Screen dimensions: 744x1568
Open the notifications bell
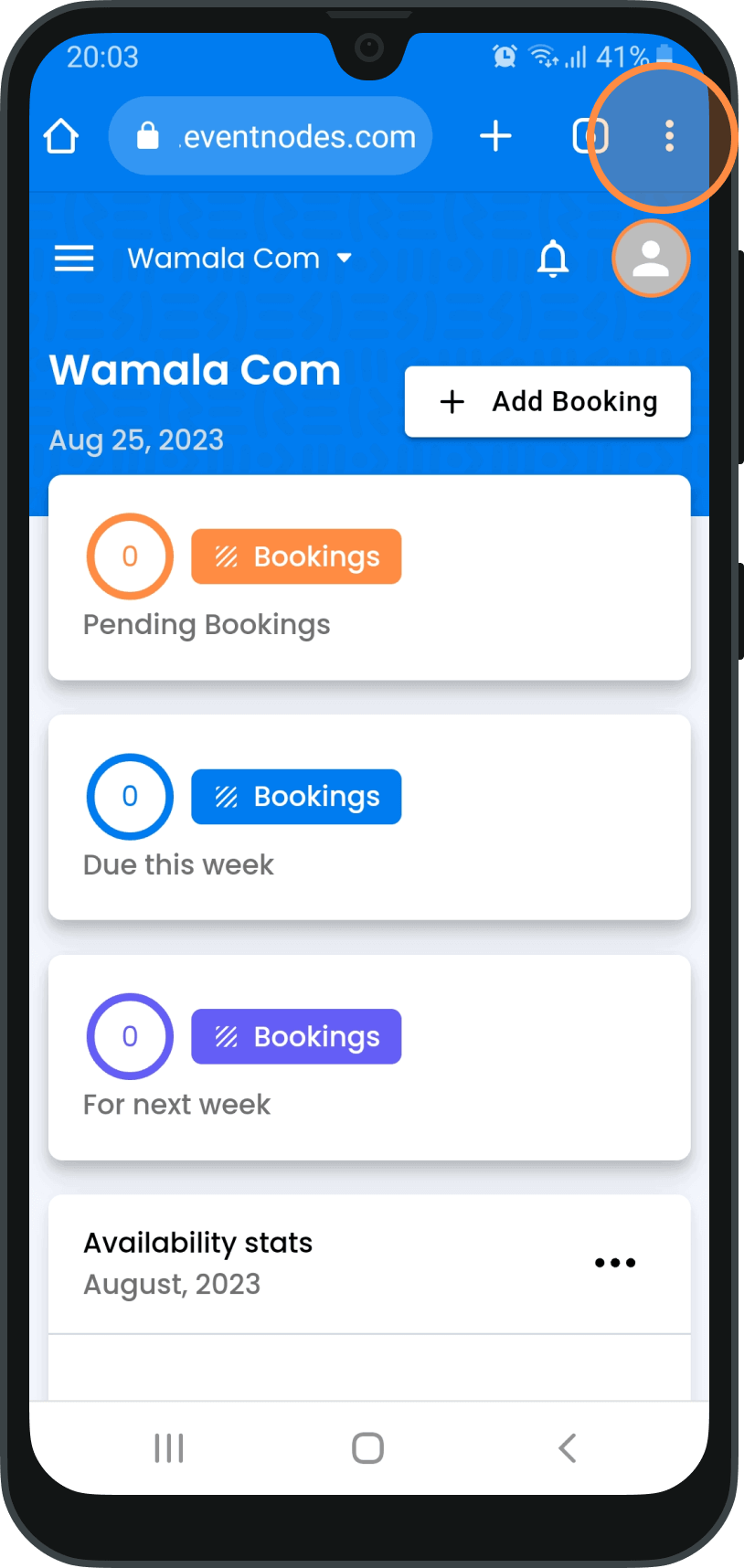(553, 259)
